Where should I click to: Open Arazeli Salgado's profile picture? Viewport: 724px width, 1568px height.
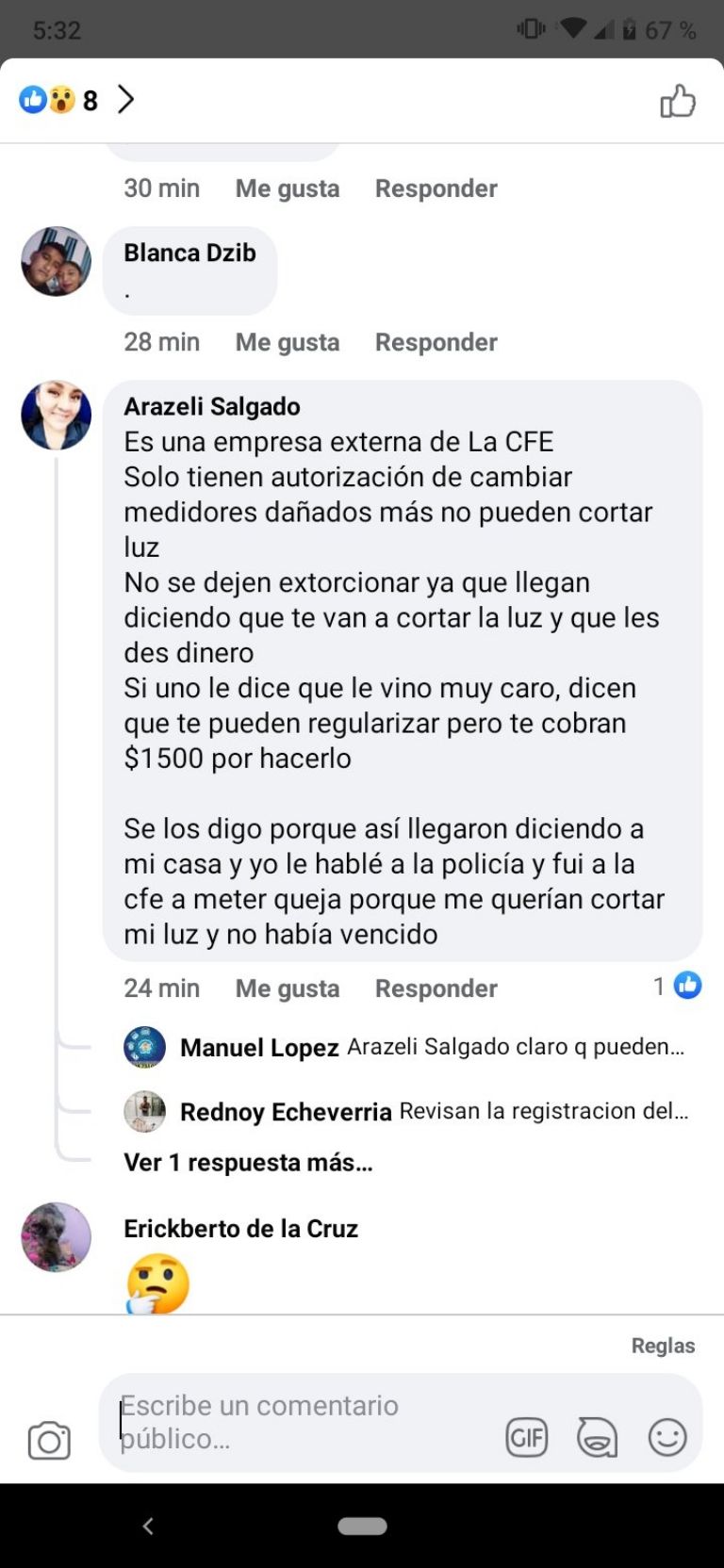click(57, 416)
